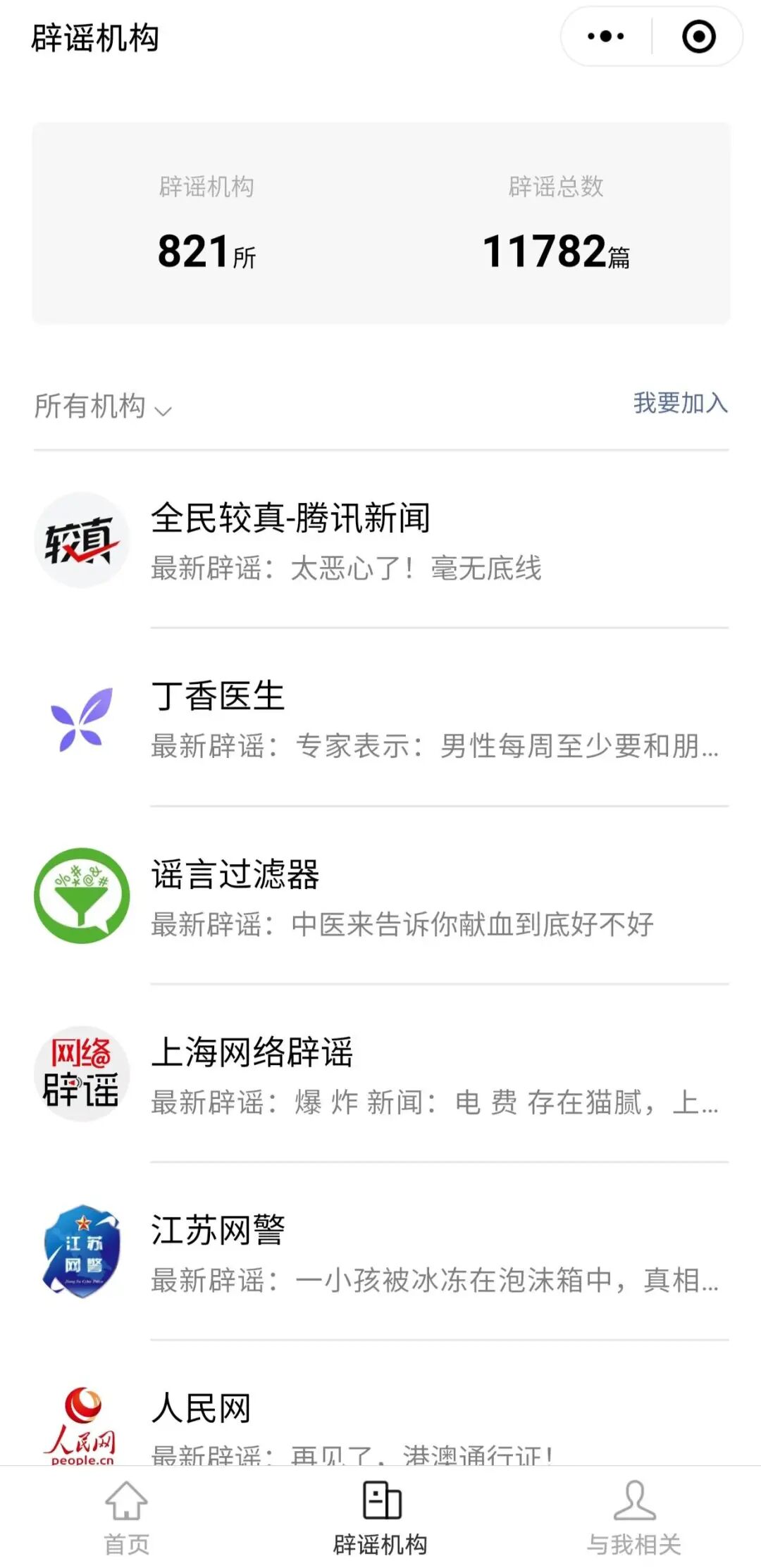Image resolution: width=761 pixels, height=1568 pixels.
Task: Open the 人民网 organization entry
Action: 380,1423
